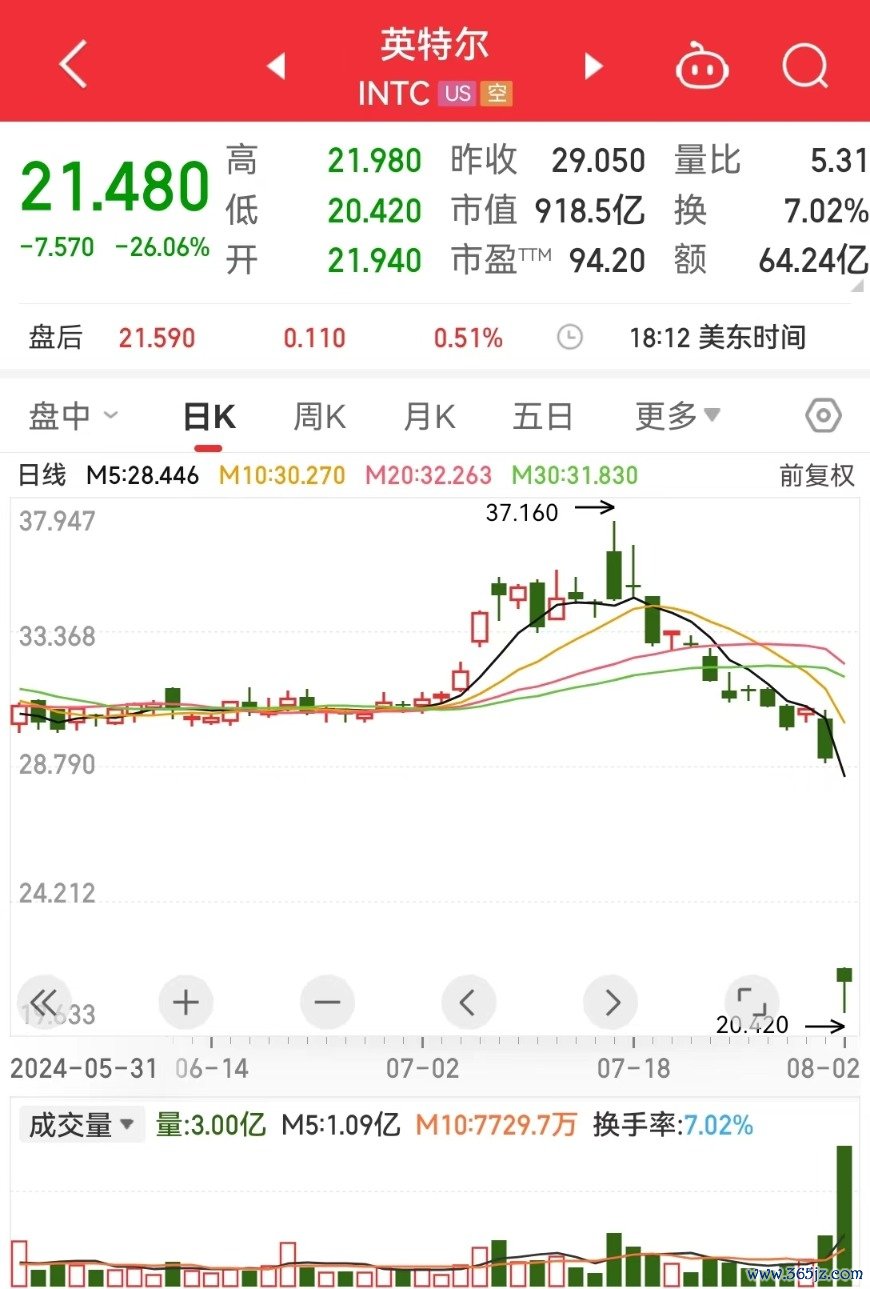The width and height of the screenshot is (870, 1289).
Task: Expand chart to full screen
Action: 751,1000
